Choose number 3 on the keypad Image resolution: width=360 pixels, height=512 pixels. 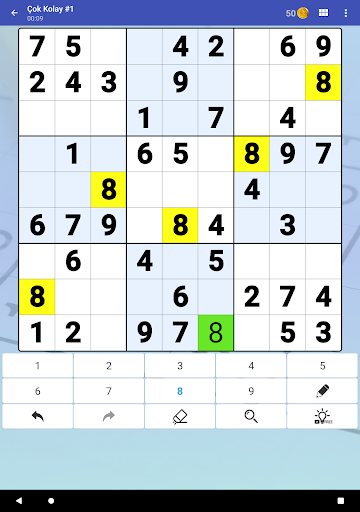click(x=180, y=366)
